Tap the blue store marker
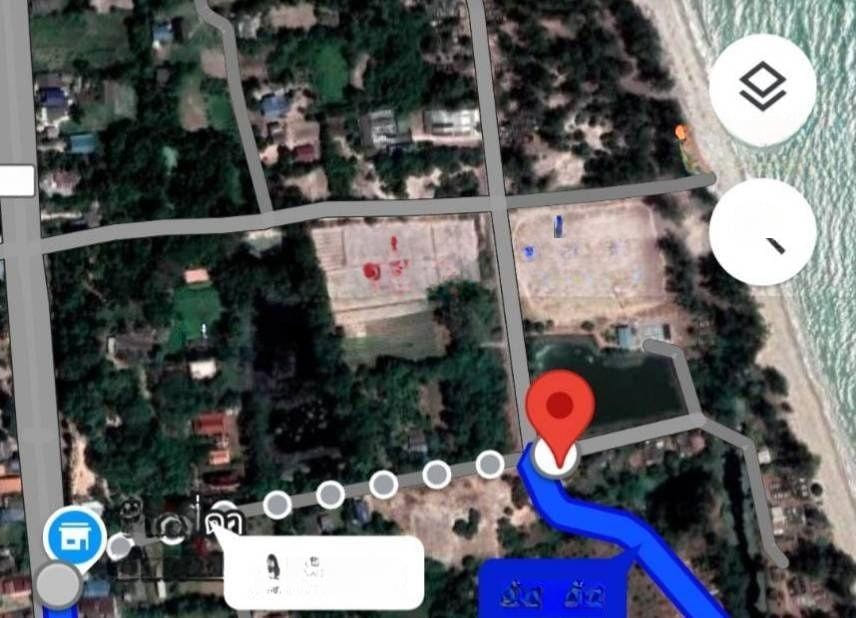The height and width of the screenshot is (618, 856). click(74, 539)
